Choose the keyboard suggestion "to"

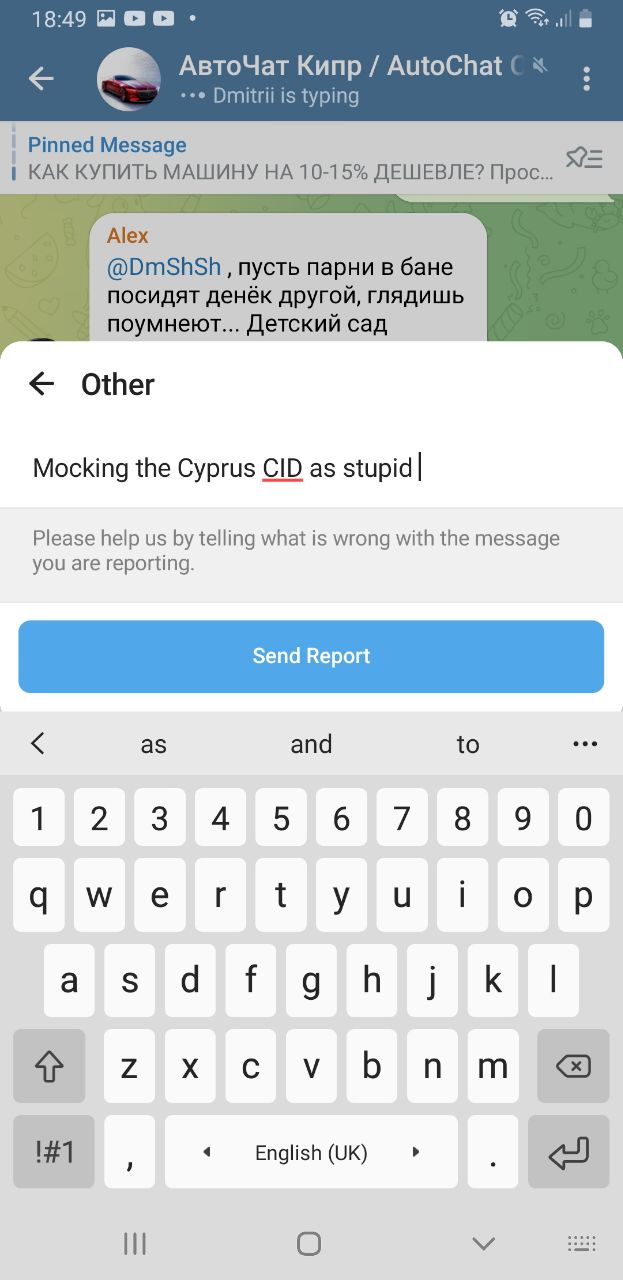[x=468, y=744]
